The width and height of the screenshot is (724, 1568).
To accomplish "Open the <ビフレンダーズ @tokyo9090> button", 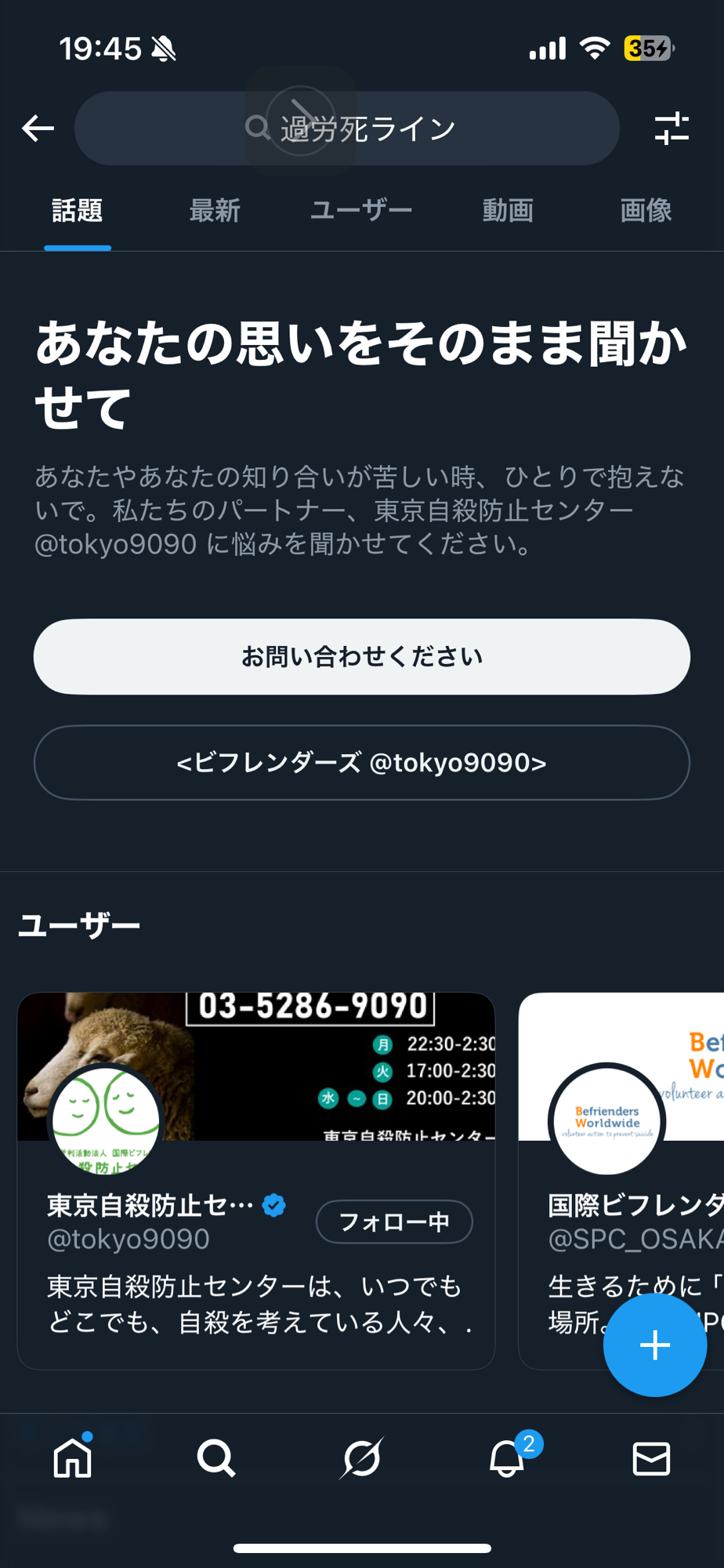I will coord(362,762).
